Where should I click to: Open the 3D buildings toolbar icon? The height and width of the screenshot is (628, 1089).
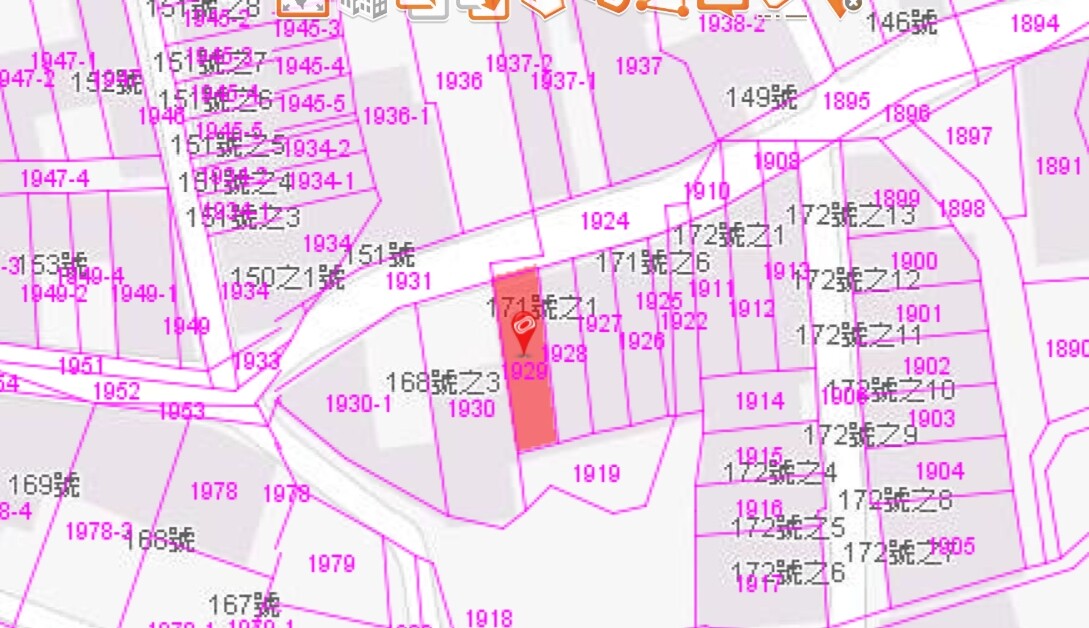362,5
